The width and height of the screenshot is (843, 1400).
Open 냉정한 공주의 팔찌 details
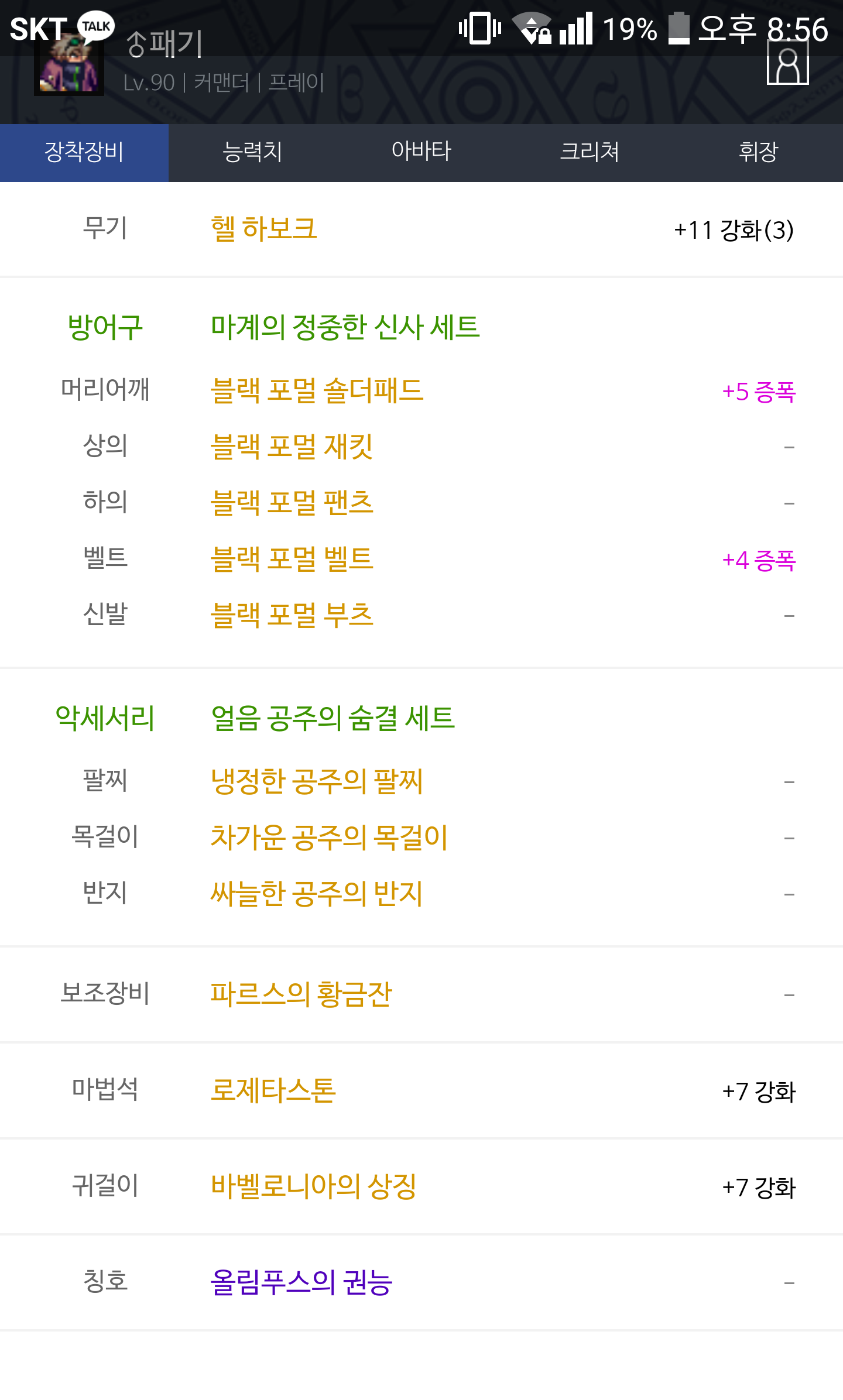pos(317,782)
